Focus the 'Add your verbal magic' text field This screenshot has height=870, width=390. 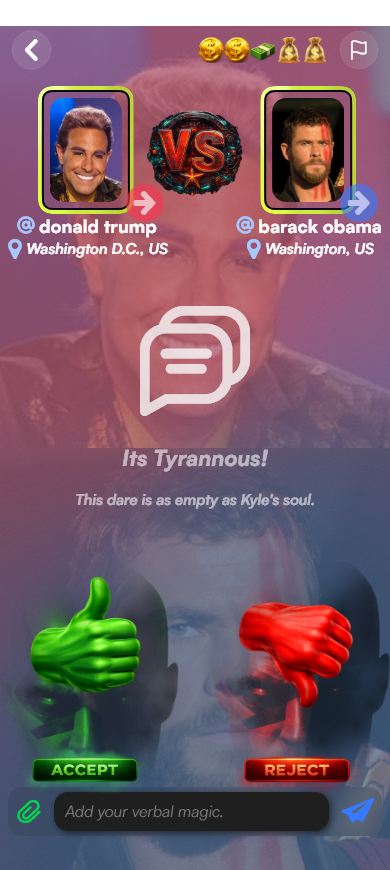[x=191, y=812]
